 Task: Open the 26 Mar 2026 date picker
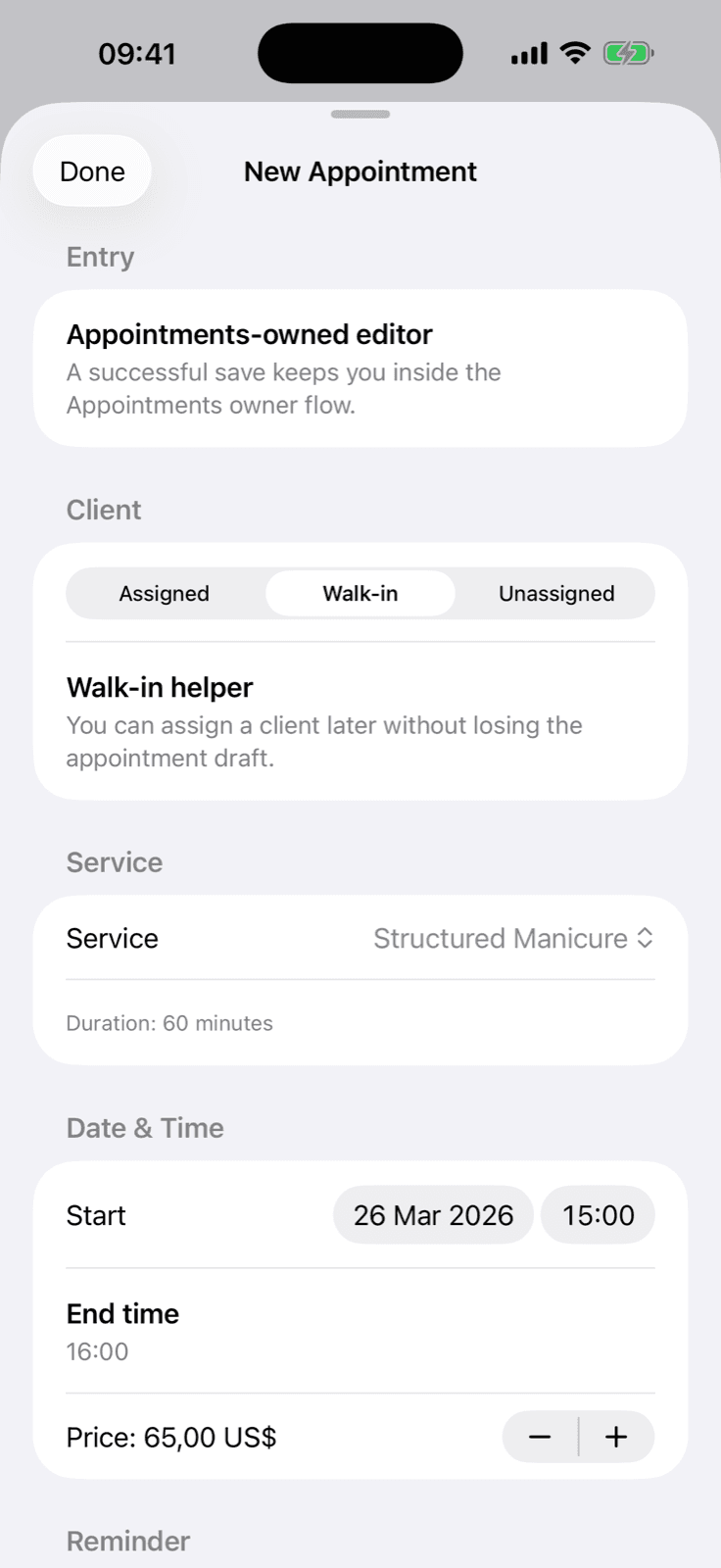[432, 1214]
